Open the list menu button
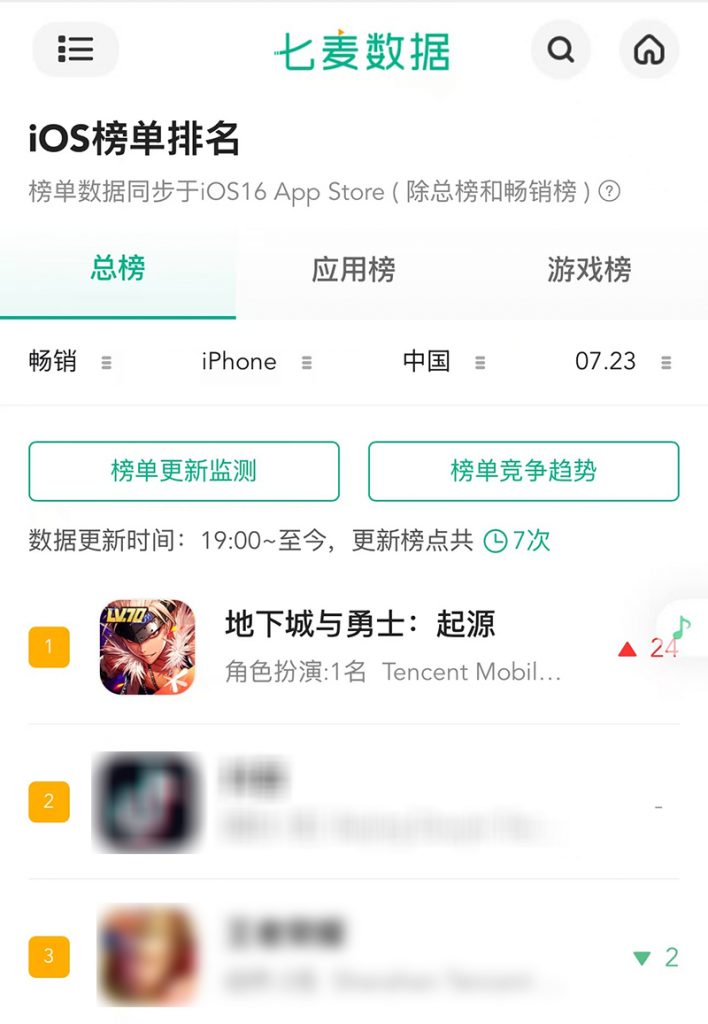Viewport: 708px width, 1024px height. click(x=76, y=49)
